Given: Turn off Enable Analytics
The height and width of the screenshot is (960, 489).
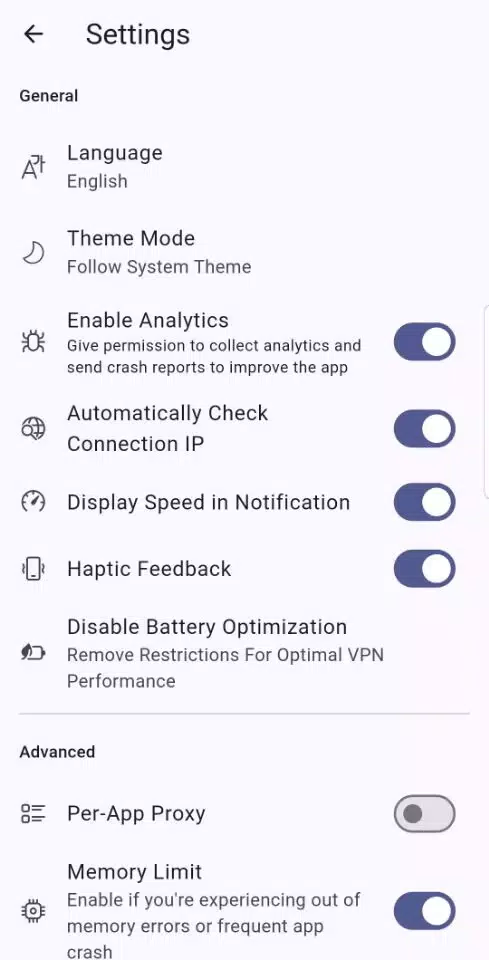Looking at the screenshot, I should tap(424, 342).
